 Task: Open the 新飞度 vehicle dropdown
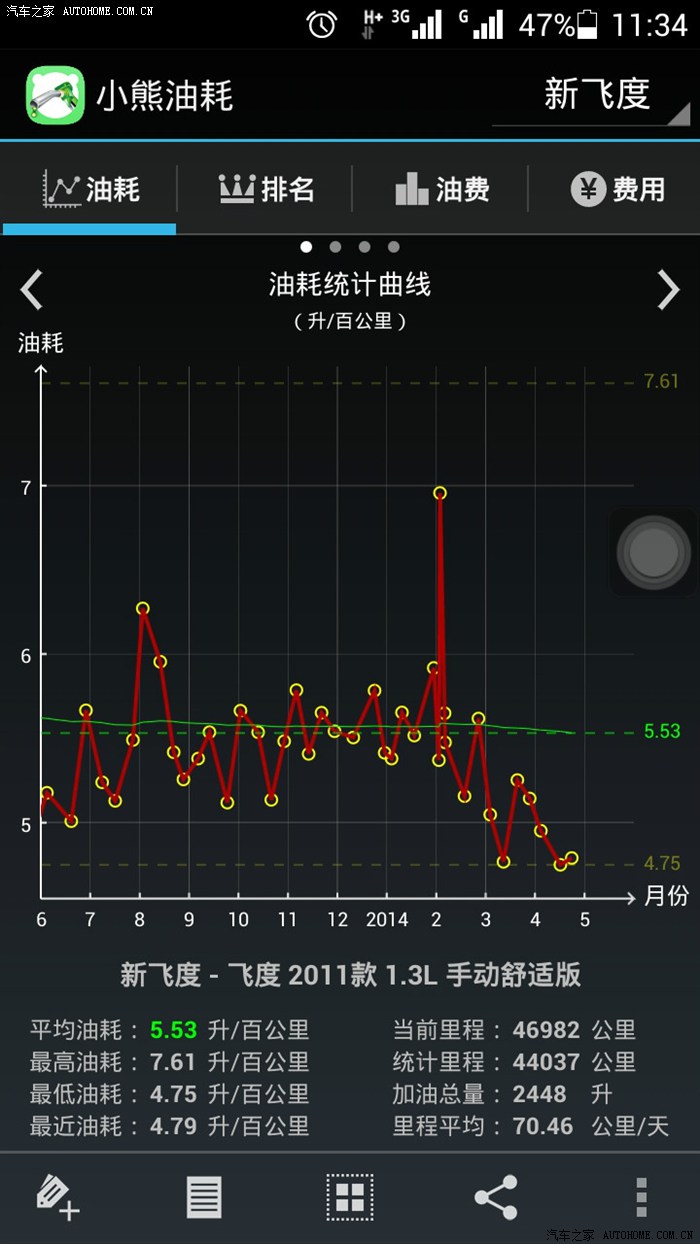click(596, 96)
